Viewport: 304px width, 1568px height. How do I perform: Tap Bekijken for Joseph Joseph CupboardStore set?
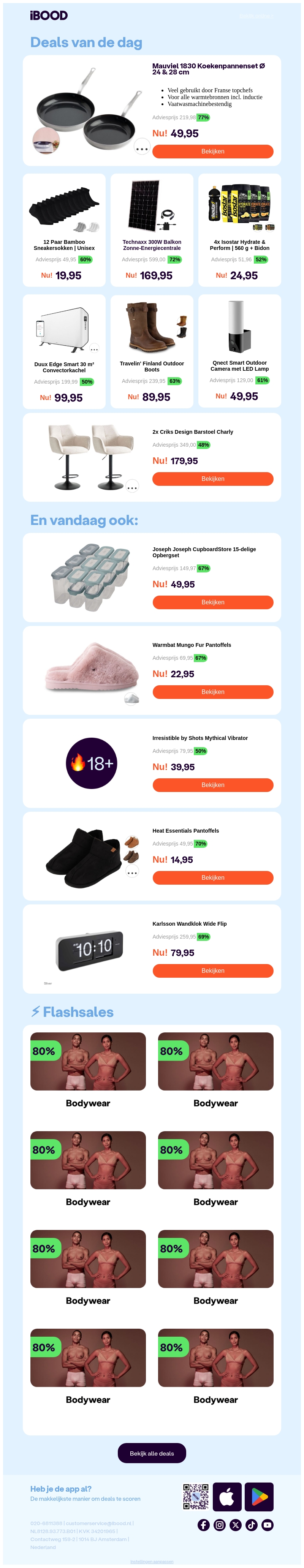click(213, 602)
